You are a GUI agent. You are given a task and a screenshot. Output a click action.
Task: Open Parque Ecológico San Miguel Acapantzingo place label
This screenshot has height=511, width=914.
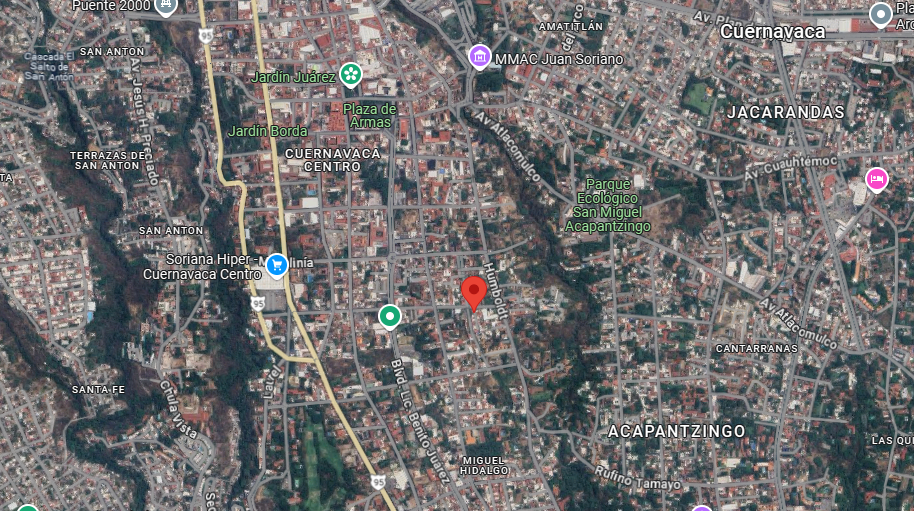(608, 205)
